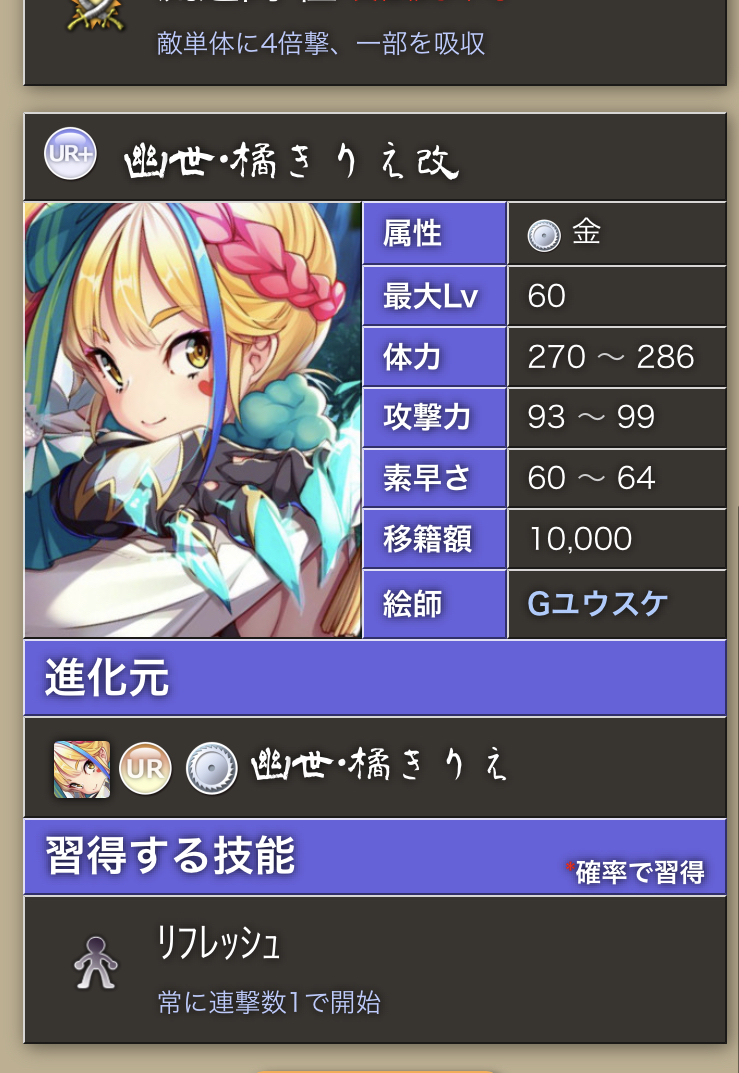
Task: Open artist link Gユウスケ
Action: tap(597, 604)
